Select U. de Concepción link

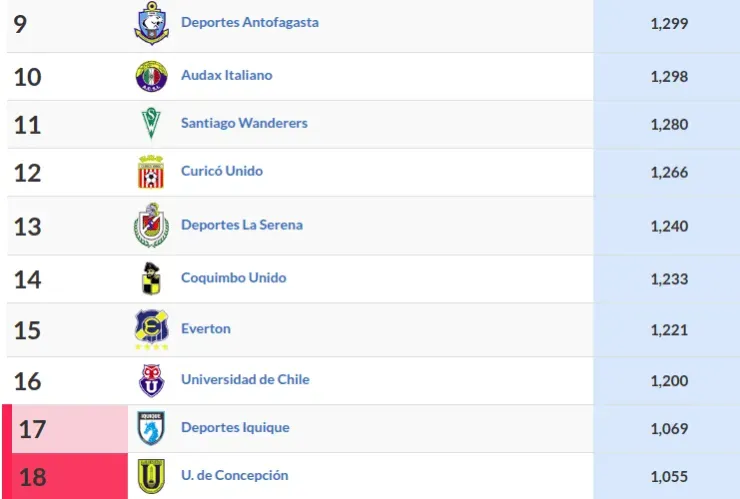[x=234, y=475]
